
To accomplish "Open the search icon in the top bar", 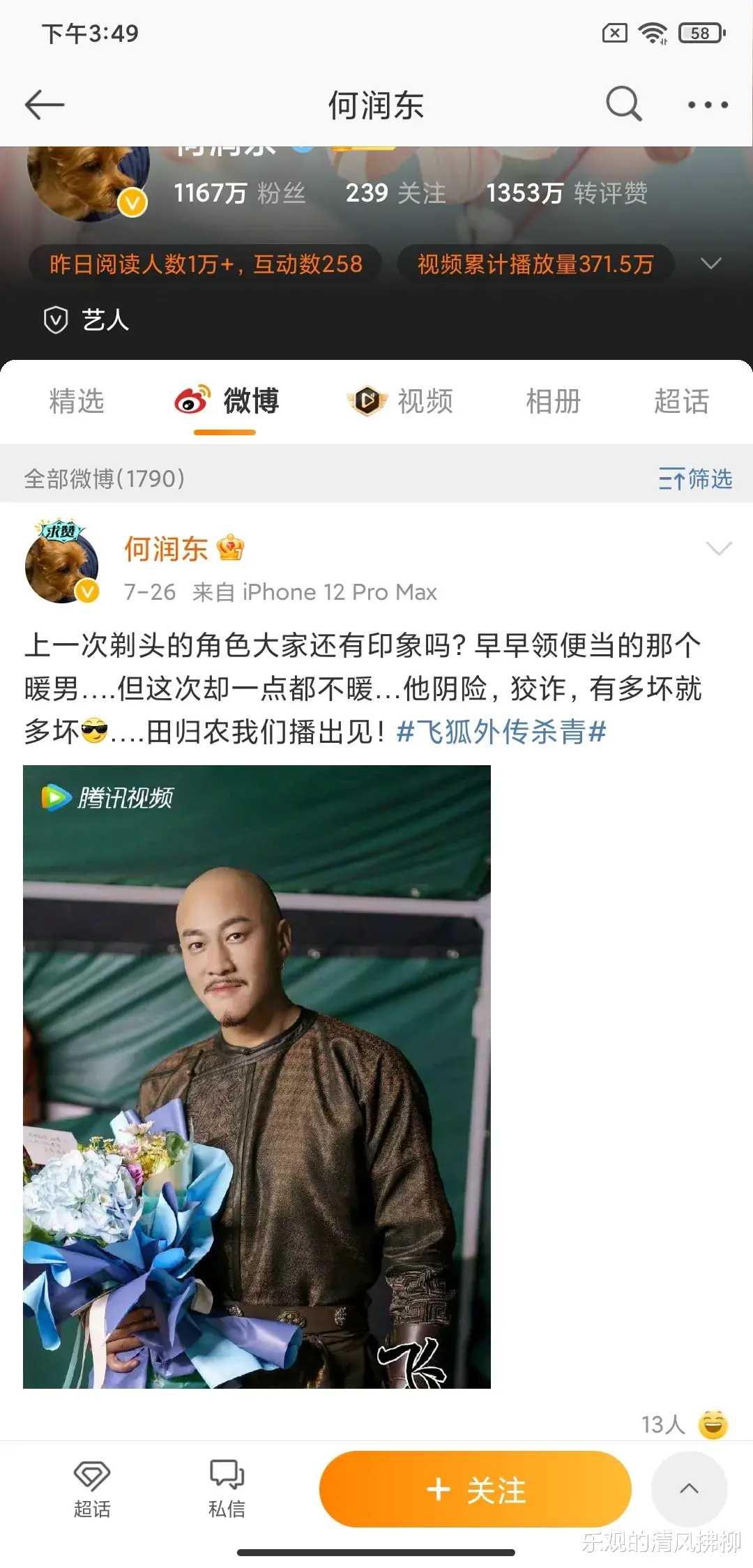I will [x=624, y=103].
